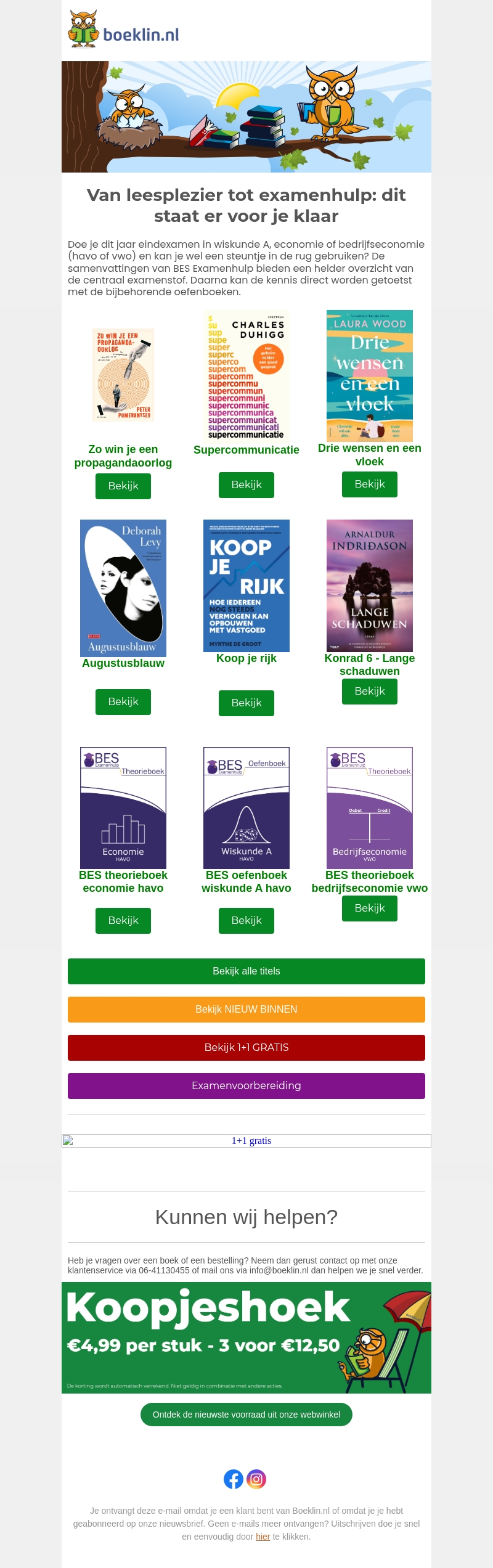493x1568 pixels.
Task: Tap Bekijk under Drie wensen en een vloek
Action: tap(370, 484)
